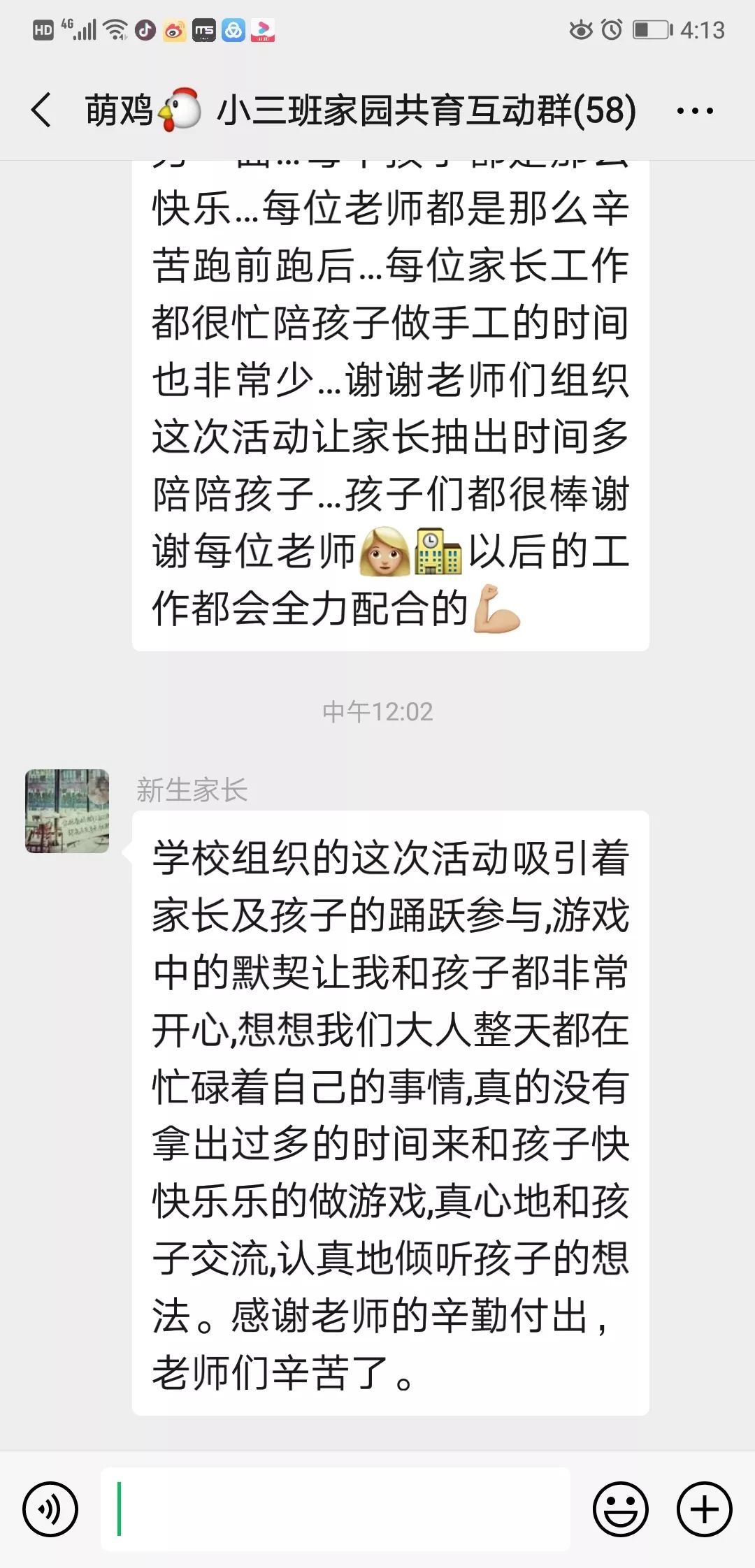This screenshot has height=1568, width=755.
Task: Tap the alarm clock icon in status bar
Action: pos(611,29)
